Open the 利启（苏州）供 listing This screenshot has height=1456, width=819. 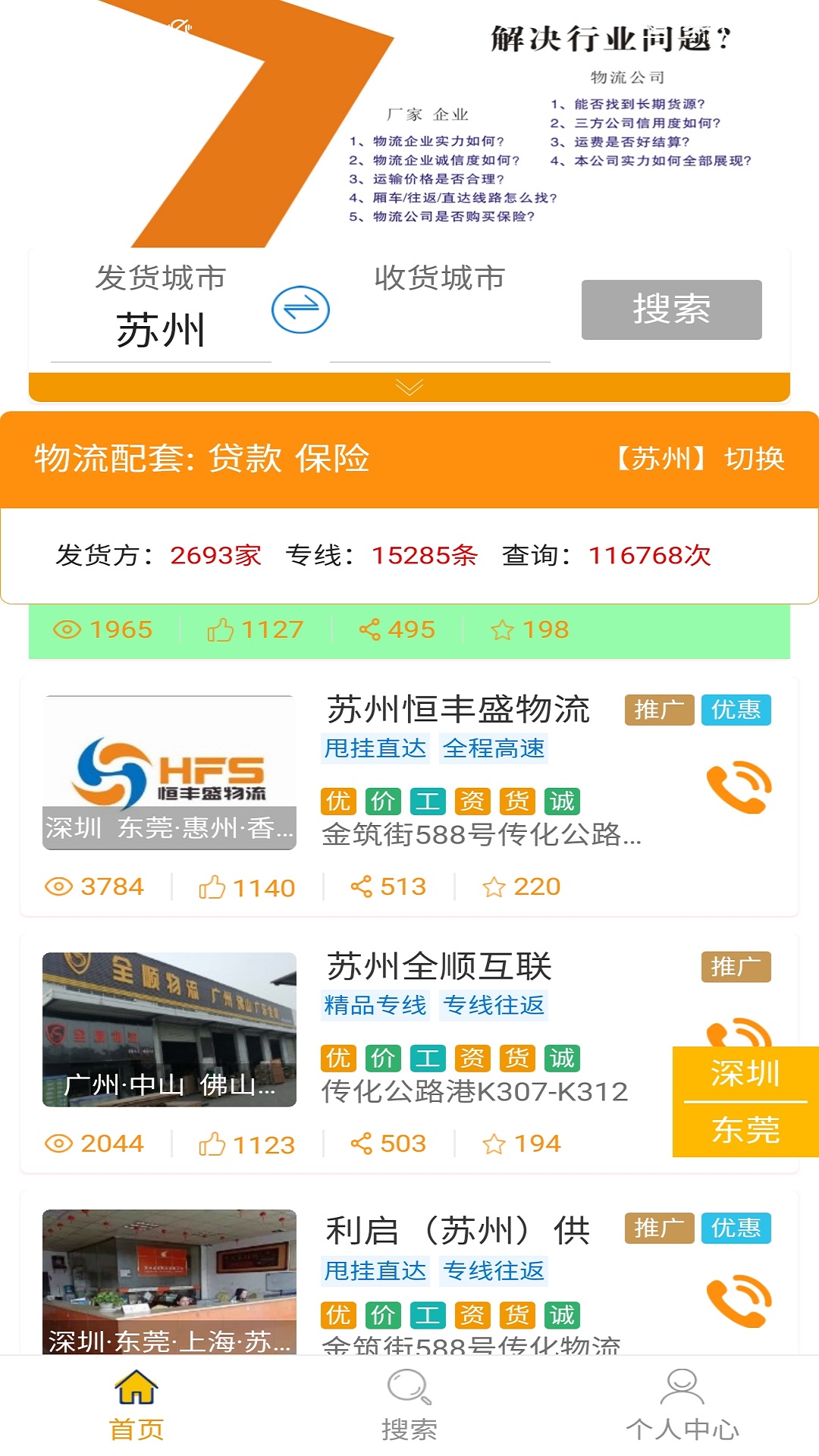click(457, 1230)
